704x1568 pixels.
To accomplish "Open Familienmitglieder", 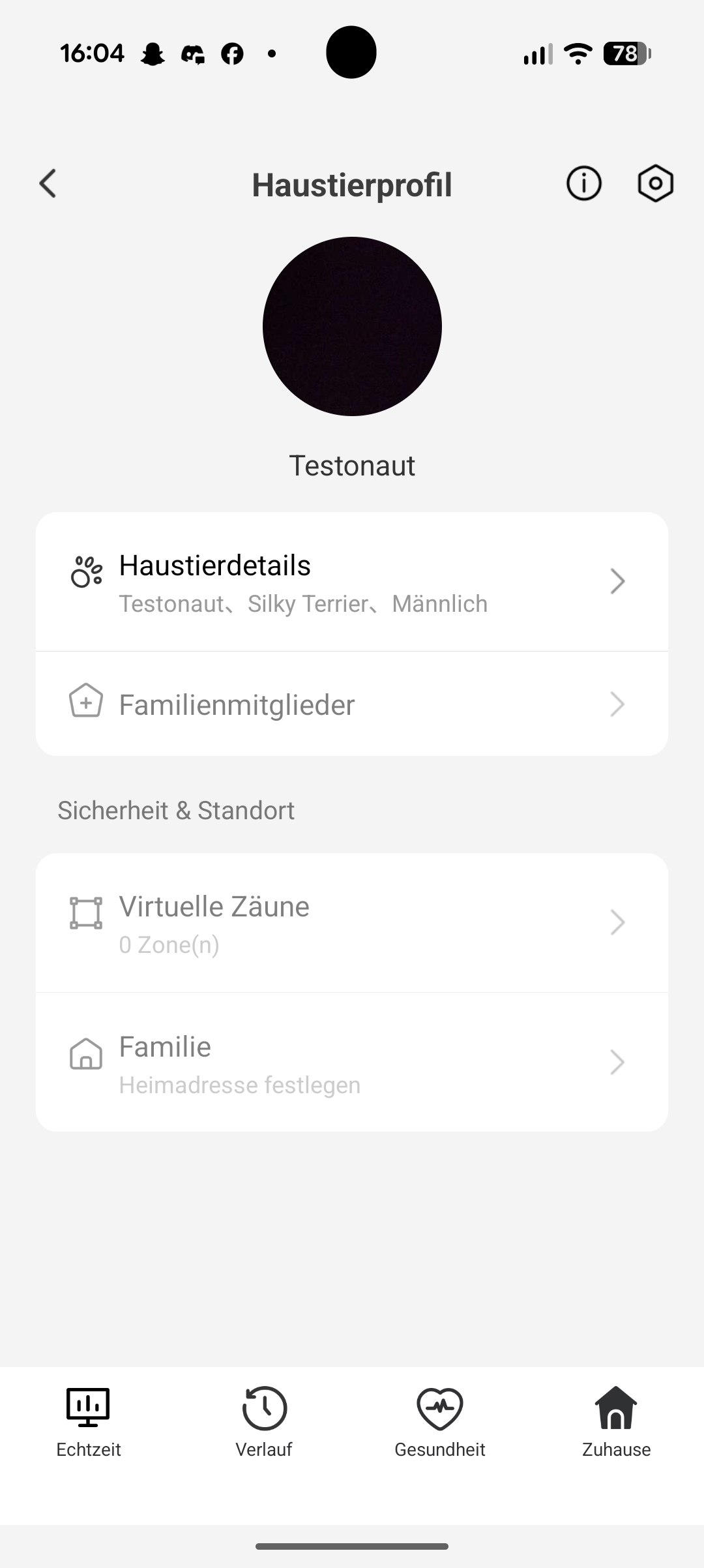I will coord(352,704).
